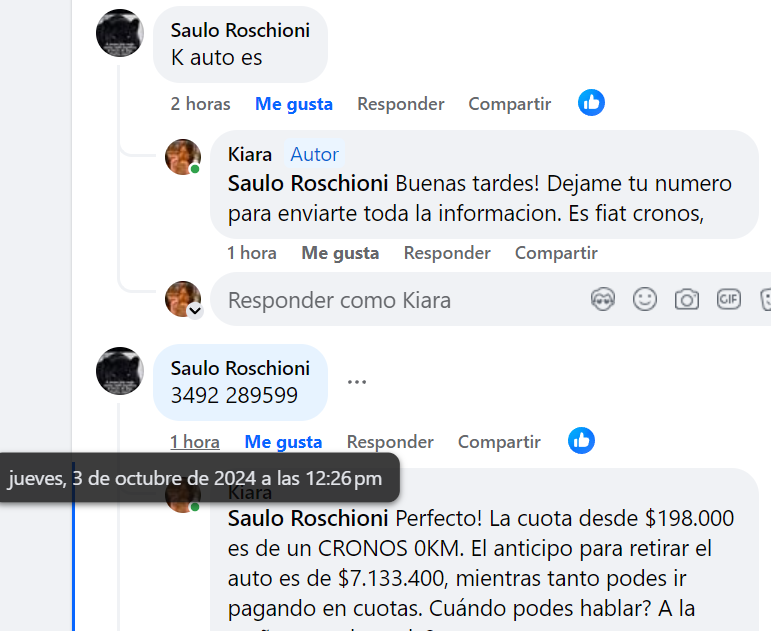771x631 pixels.
Task: Open Saulo Roschioni's profile from first comment
Action: coord(240,30)
